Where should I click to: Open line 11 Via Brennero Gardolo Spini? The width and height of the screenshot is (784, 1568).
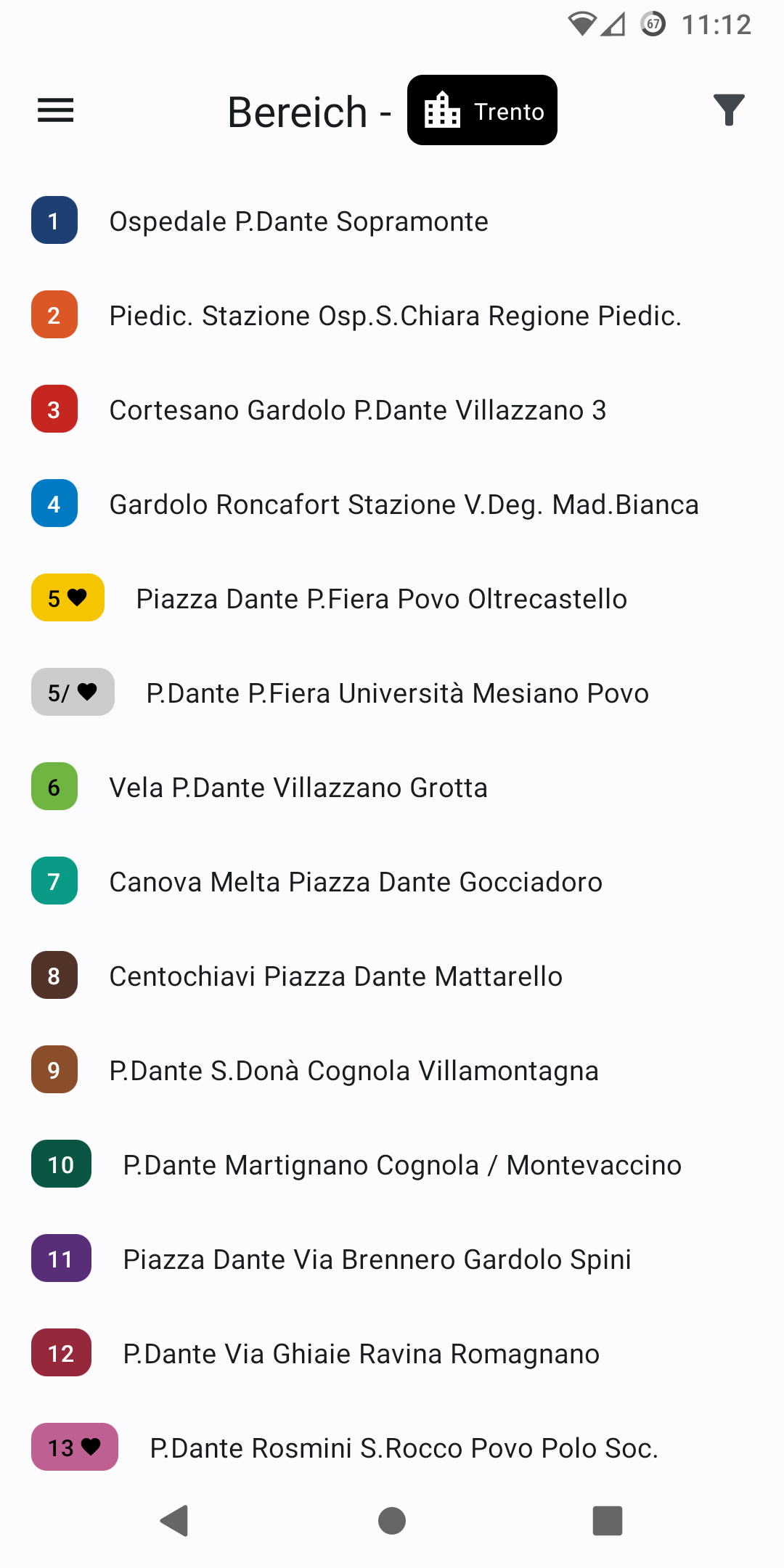[x=377, y=1259]
